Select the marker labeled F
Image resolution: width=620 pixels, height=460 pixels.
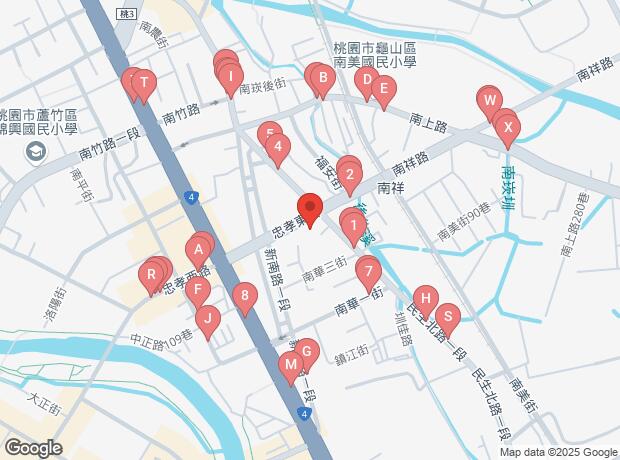coord(197,292)
